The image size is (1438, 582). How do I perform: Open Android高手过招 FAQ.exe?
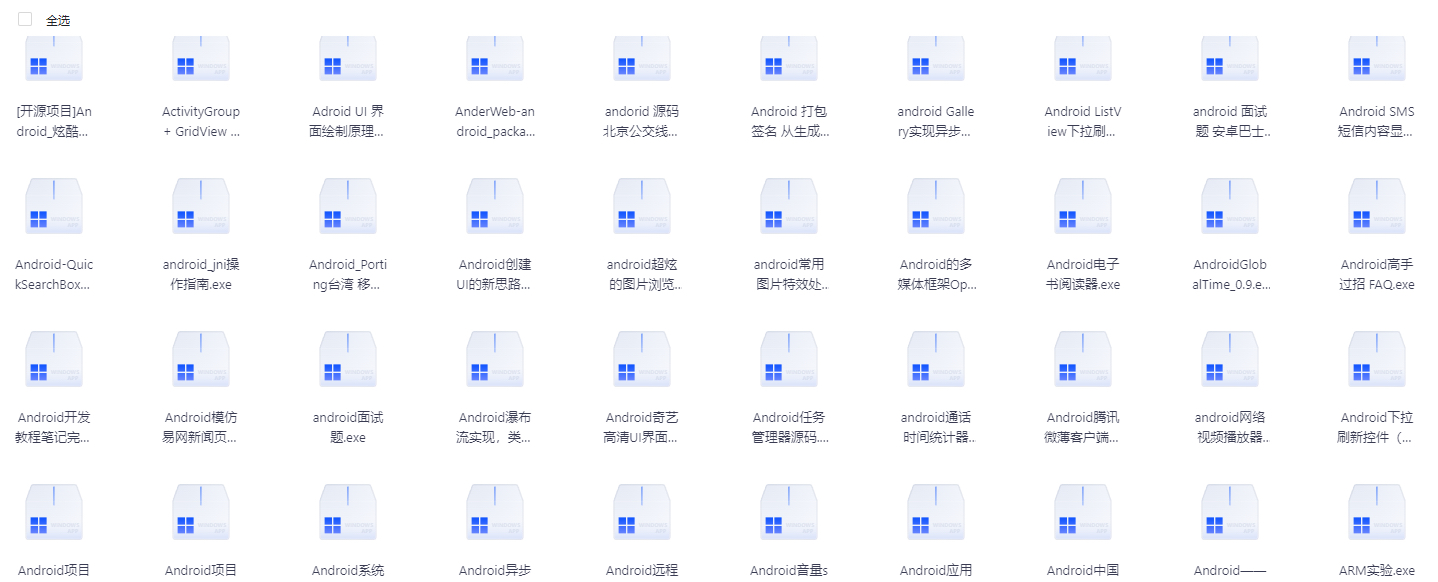(1377, 212)
